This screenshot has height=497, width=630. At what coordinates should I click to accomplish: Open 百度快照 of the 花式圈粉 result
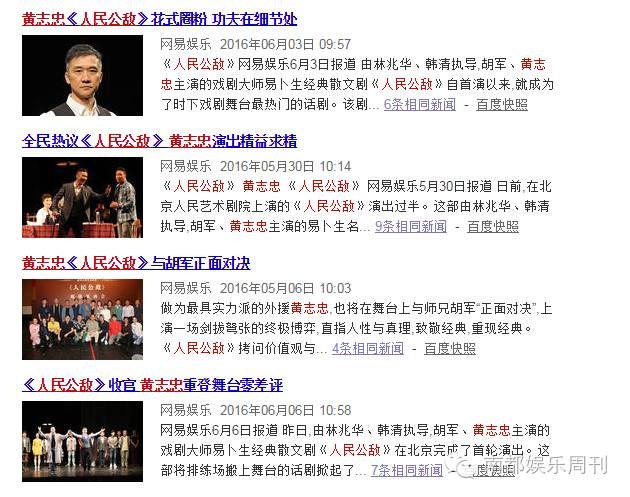coord(502,104)
